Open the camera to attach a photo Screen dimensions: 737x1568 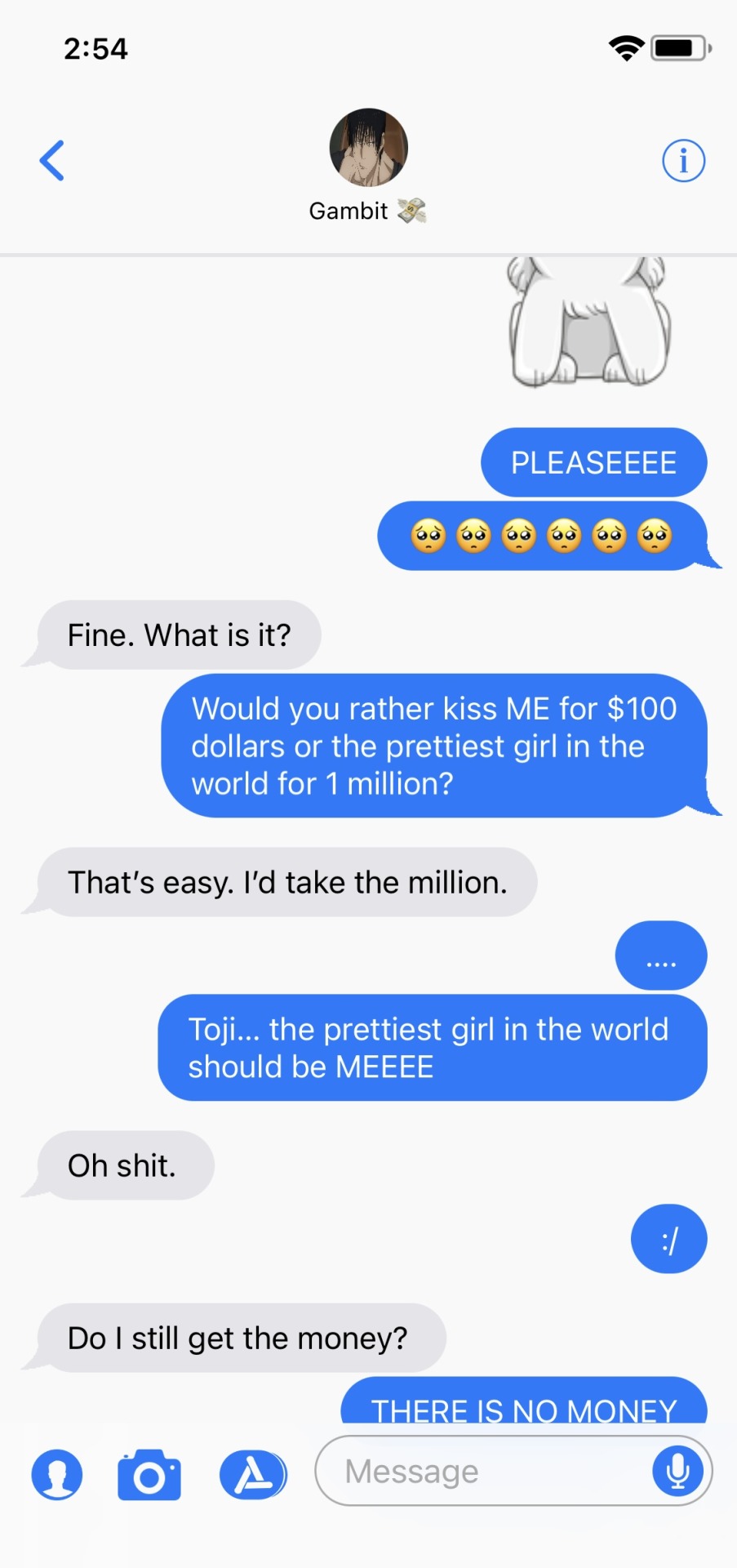pos(149,1474)
